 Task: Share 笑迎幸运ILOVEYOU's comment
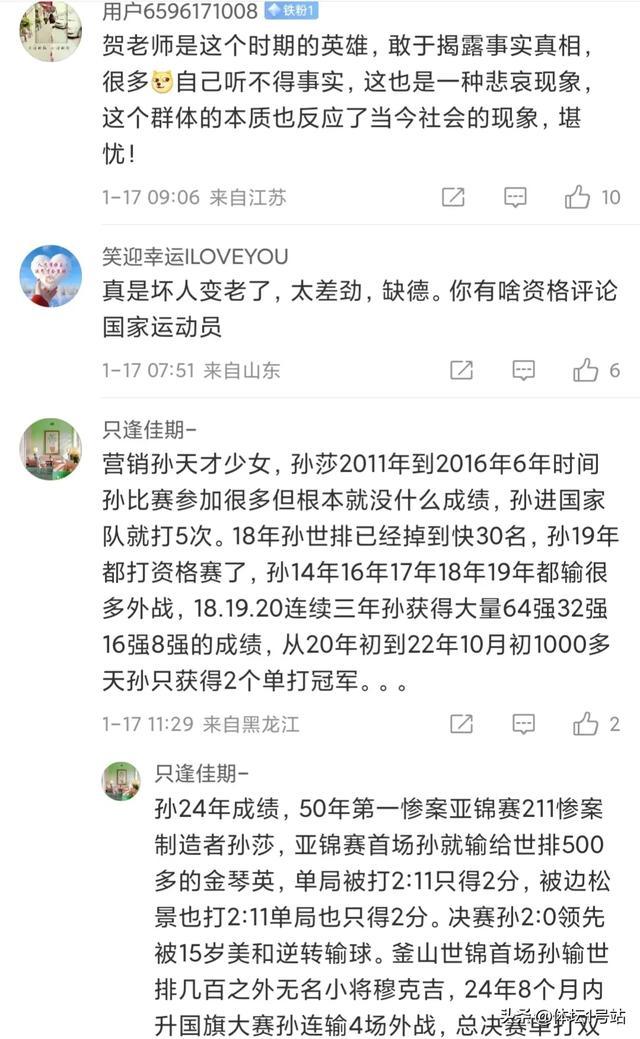pos(461,370)
